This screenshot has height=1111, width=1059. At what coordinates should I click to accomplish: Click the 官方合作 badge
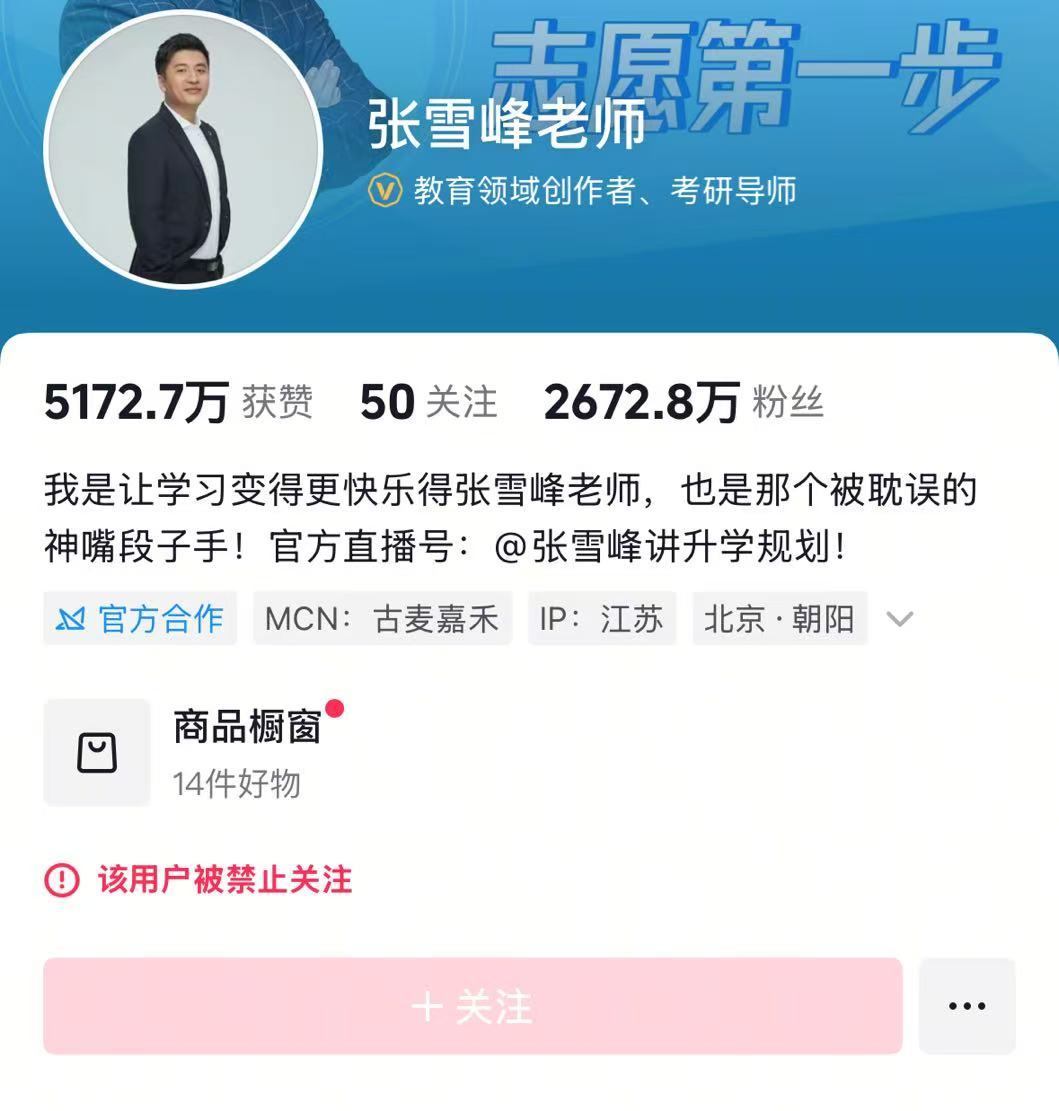tap(139, 619)
